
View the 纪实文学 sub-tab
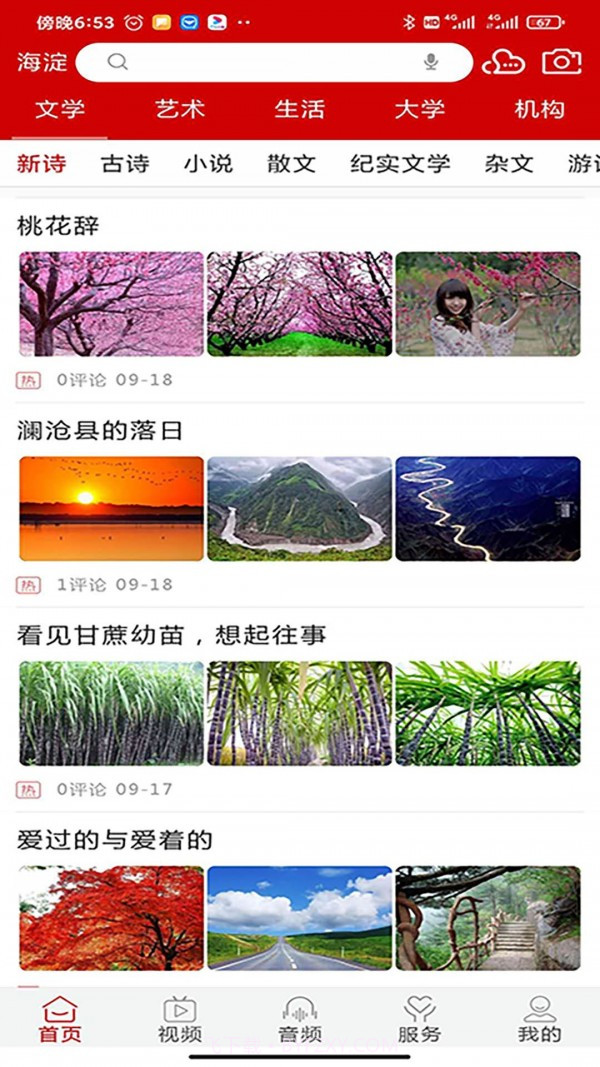pos(400,164)
